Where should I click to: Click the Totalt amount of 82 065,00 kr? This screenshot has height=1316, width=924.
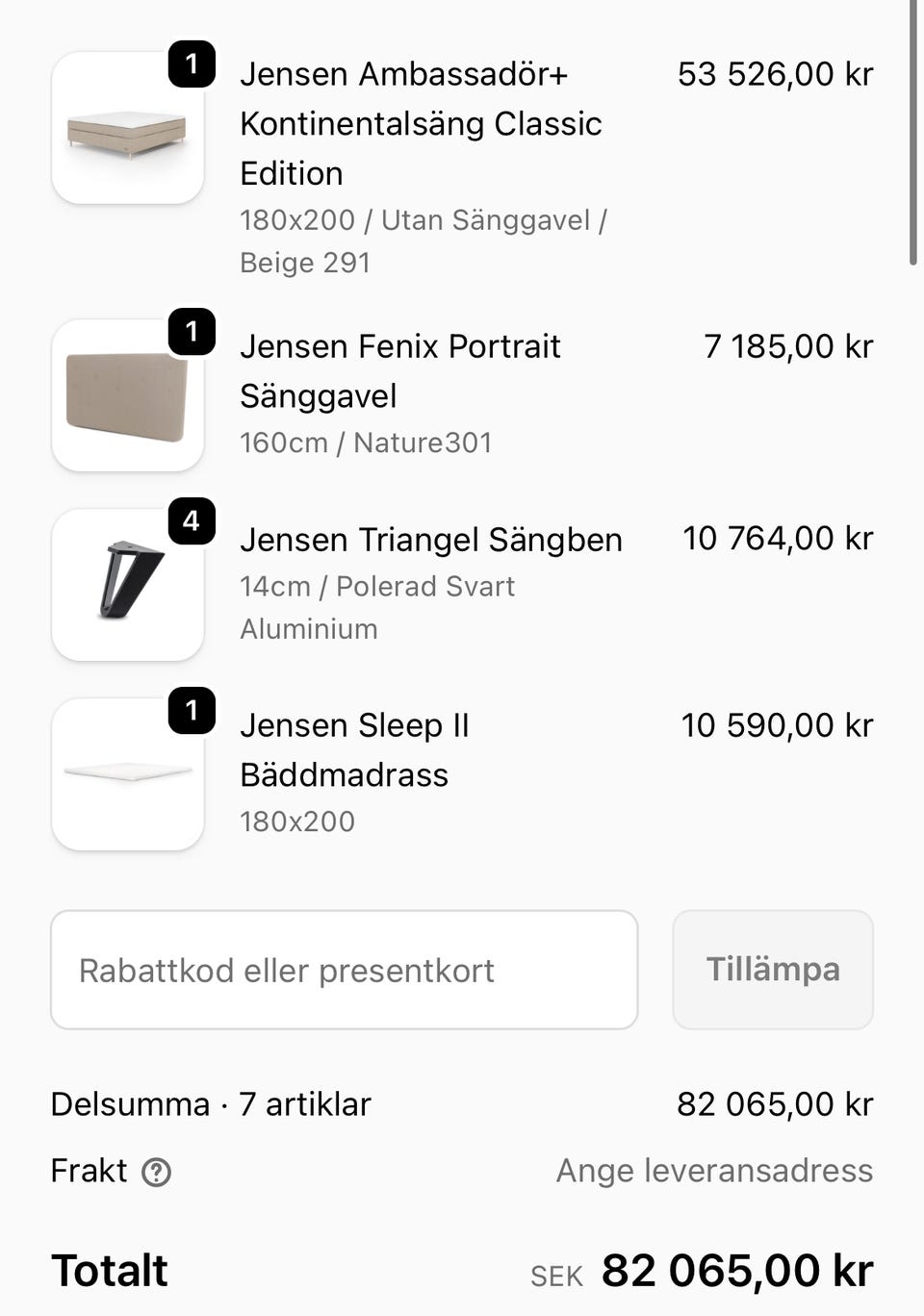[x=735, y=1270]
